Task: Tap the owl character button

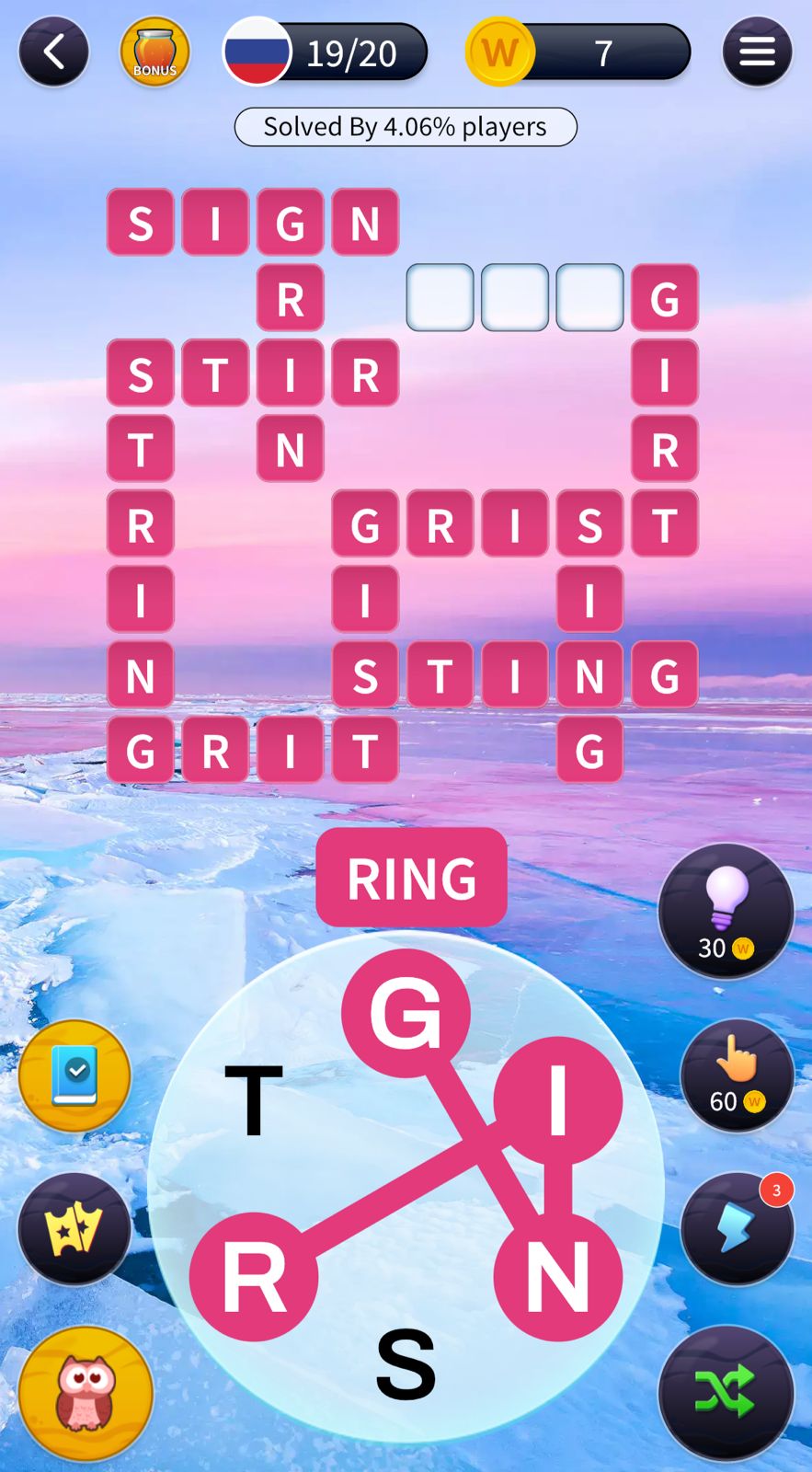Action: (86, 1393)
